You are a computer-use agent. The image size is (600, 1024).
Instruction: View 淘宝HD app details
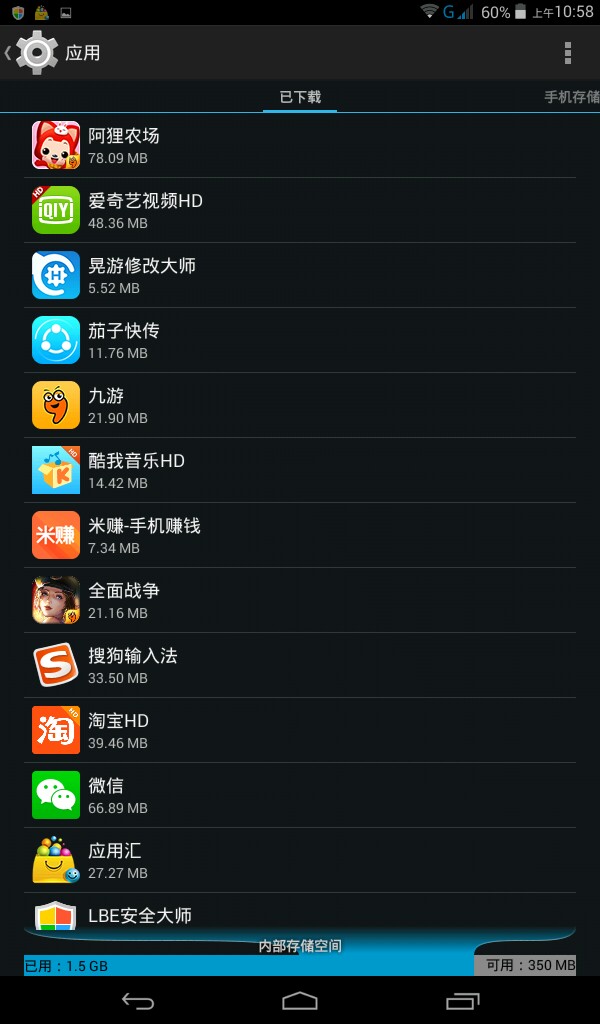coord(300,730)
